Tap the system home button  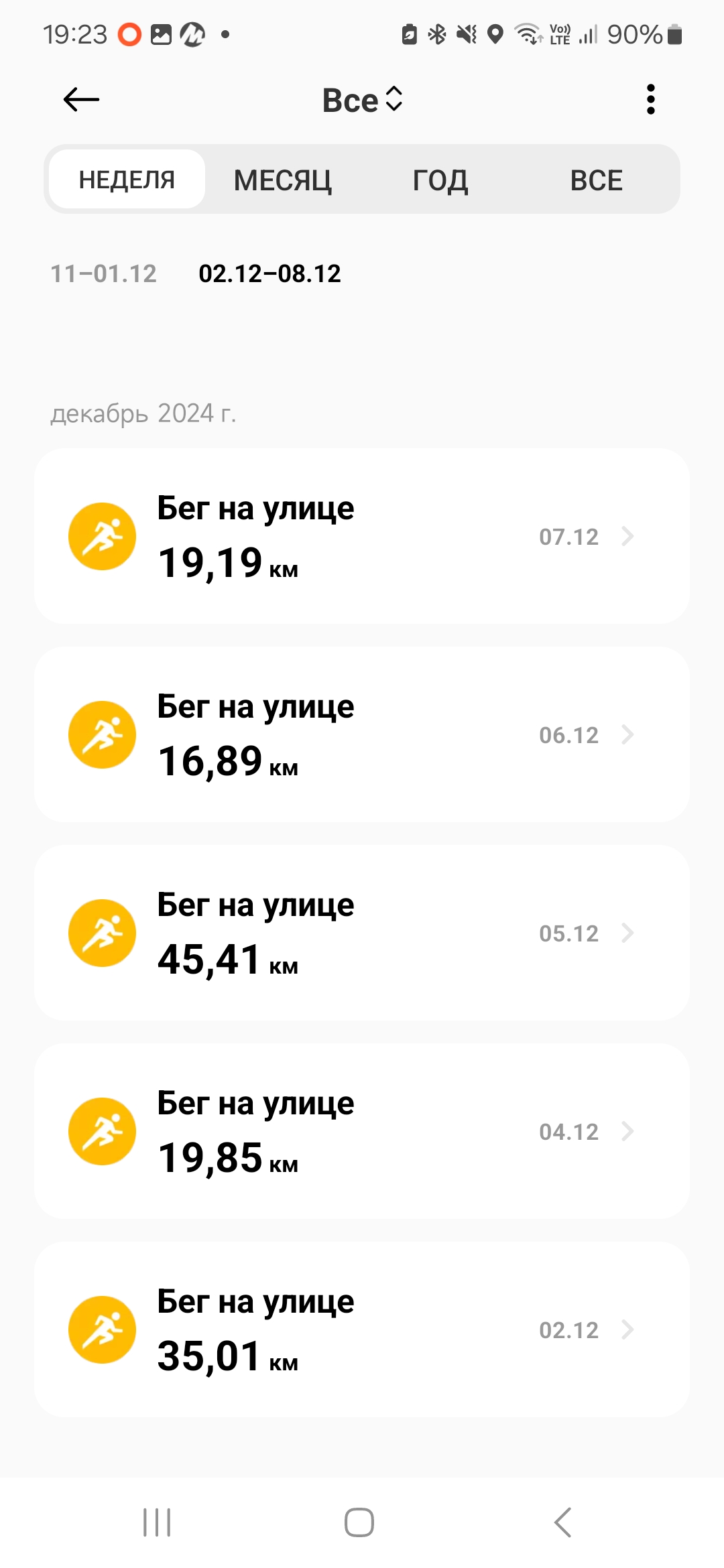359,1522
